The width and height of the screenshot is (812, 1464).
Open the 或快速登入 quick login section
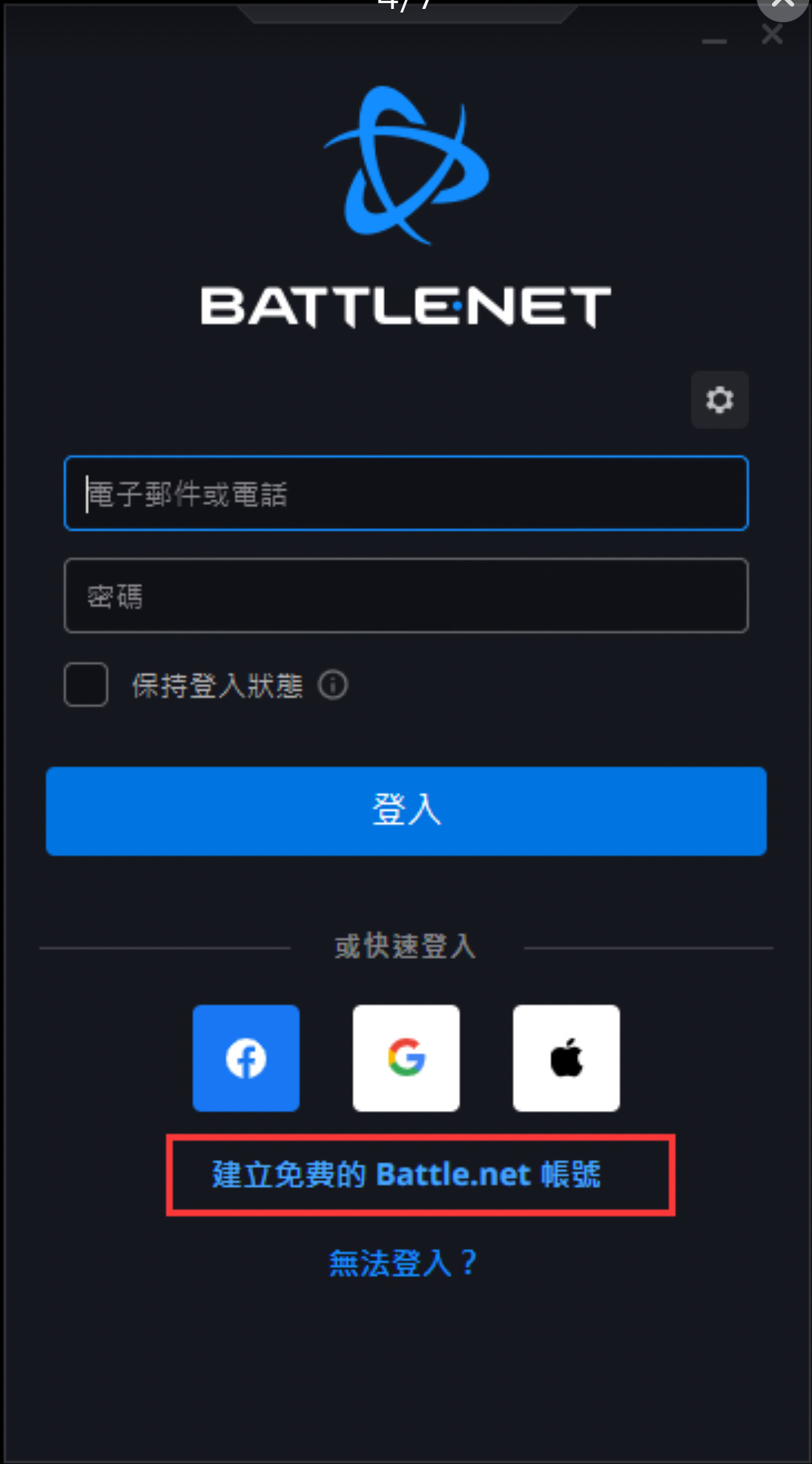pos(406,947)
